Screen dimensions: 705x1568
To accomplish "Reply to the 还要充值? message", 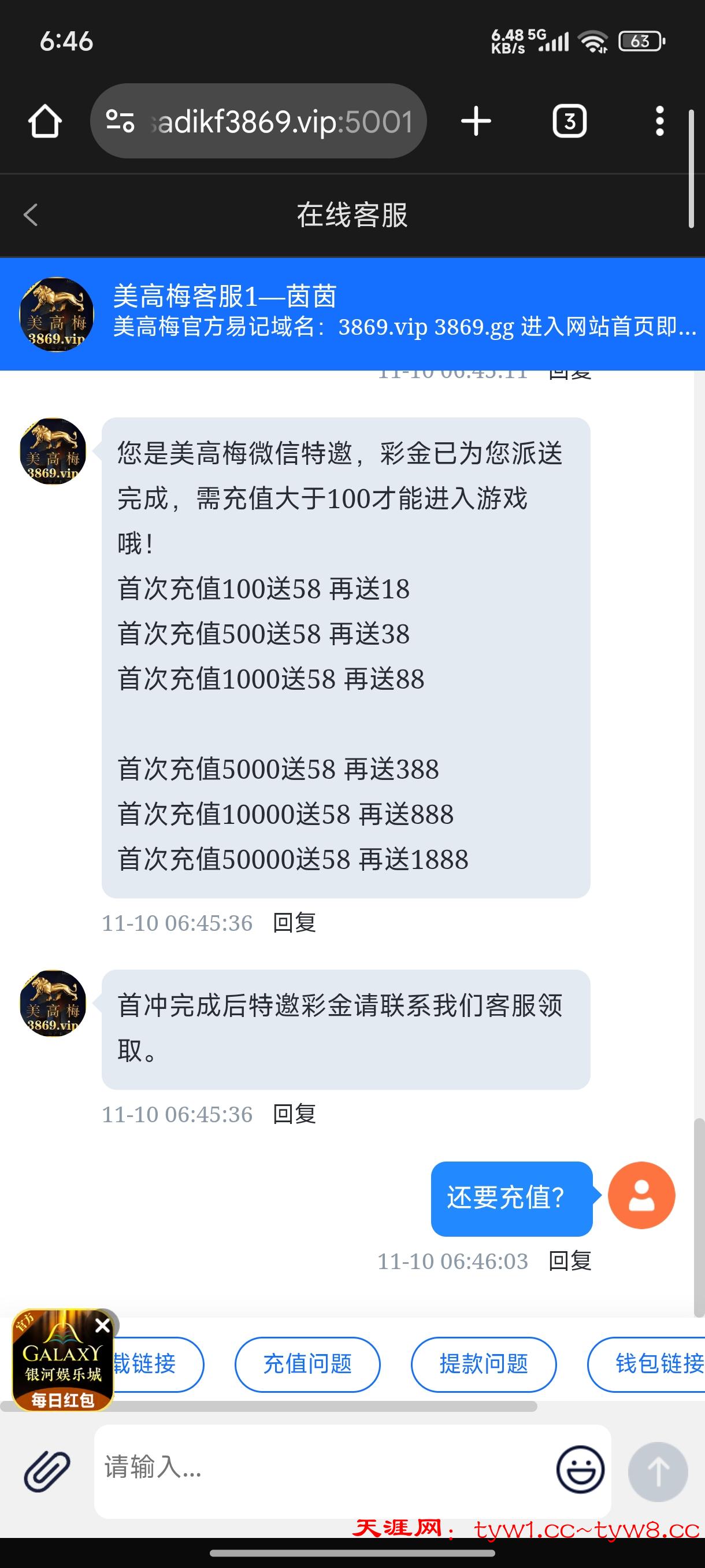I will pyautogui.click(x=570, y=1260).
